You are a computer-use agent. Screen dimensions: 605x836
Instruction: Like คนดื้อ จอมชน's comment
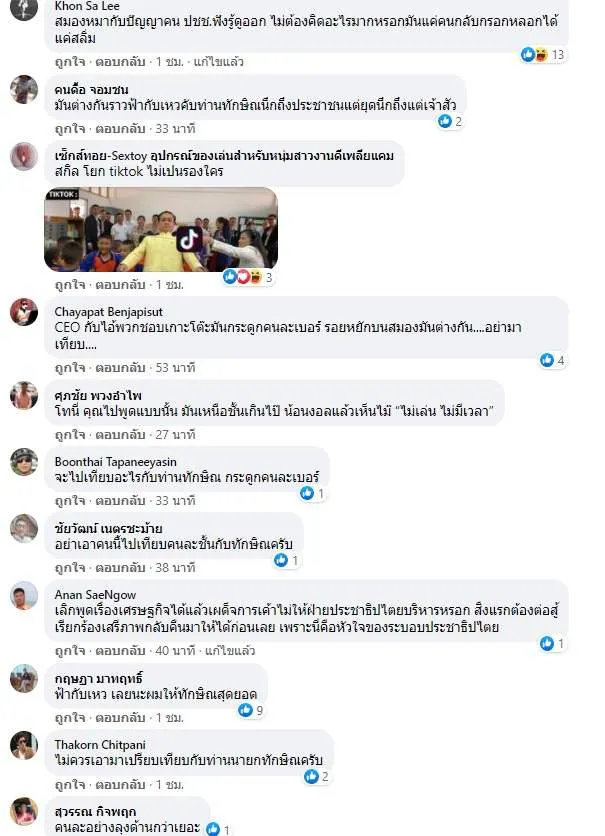pyautogui.click(x=69, y=128)
